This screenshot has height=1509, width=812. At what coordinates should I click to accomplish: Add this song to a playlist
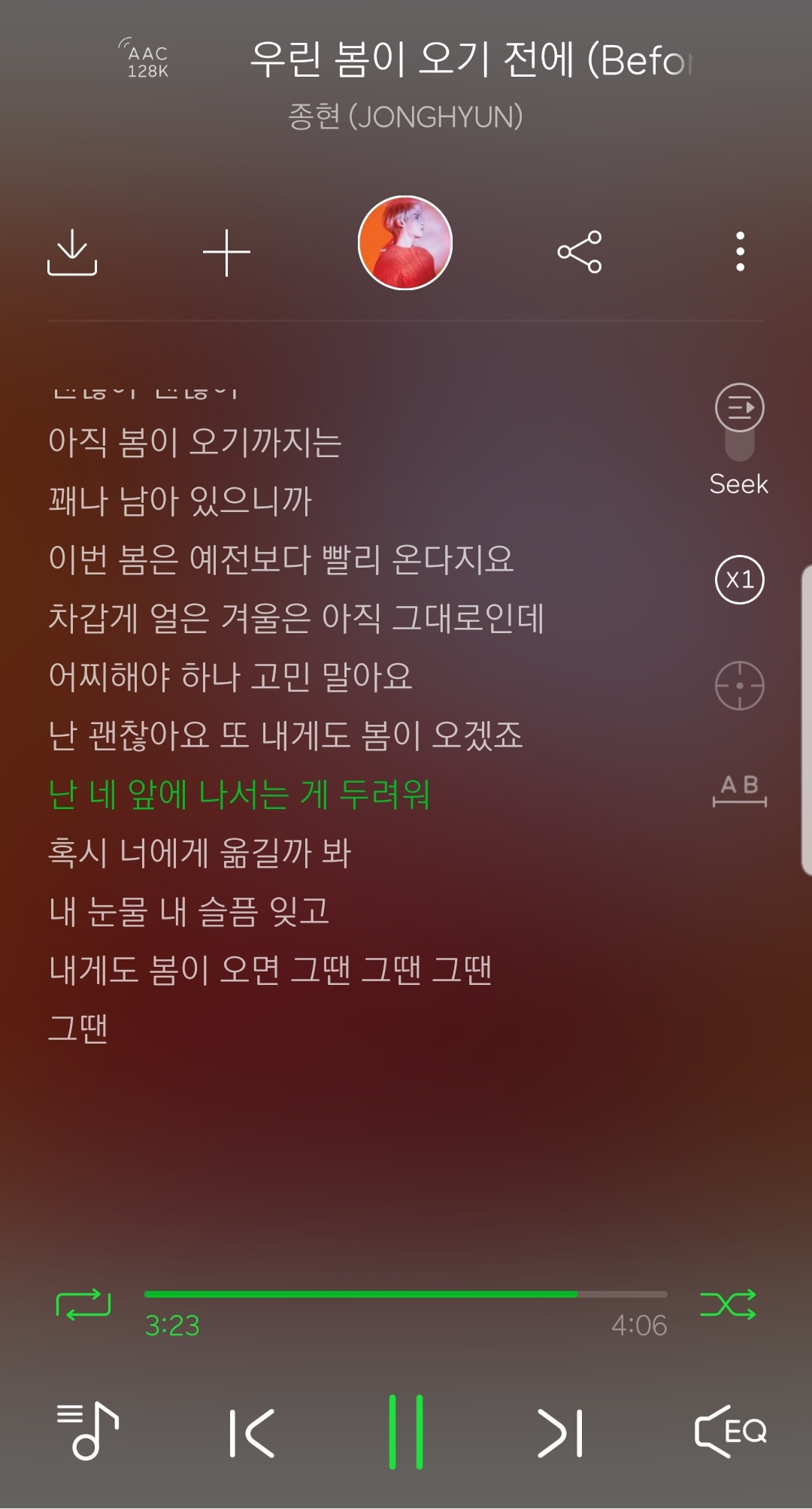coord(226,253)
